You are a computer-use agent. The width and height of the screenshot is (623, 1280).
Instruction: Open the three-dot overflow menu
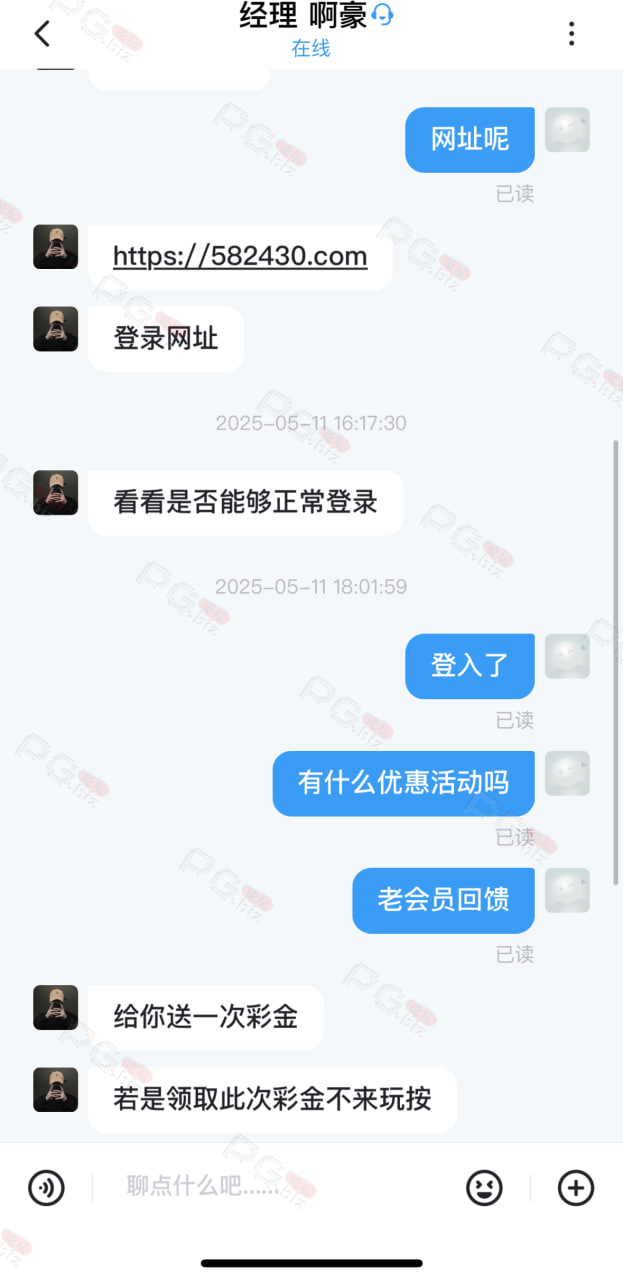(x=571, y=34)
